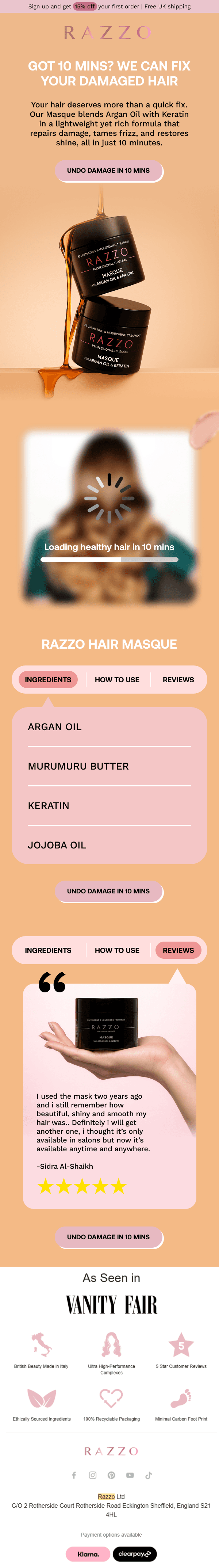Tap Undo Damage button below the intro paragraph

tap(108, 171)
